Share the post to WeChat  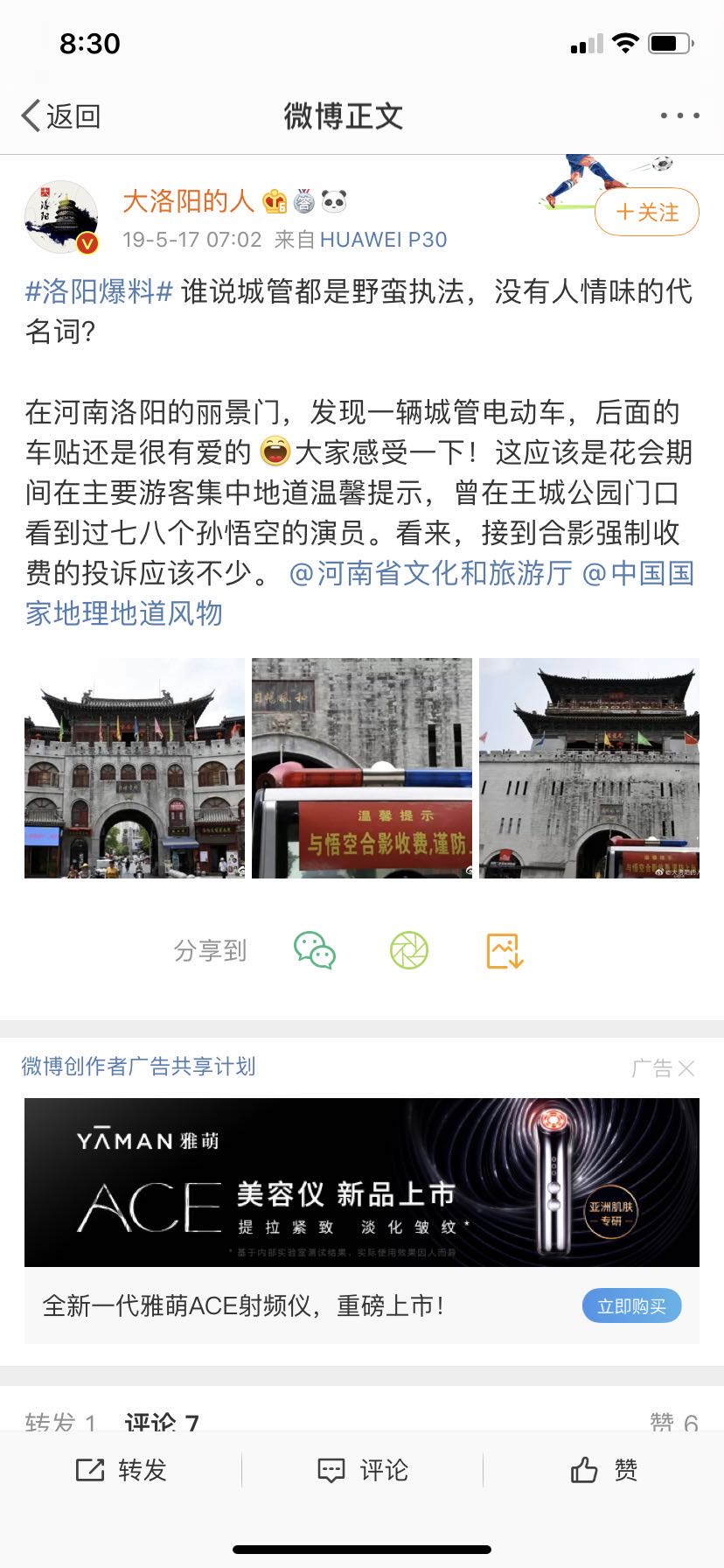point(315,950)
